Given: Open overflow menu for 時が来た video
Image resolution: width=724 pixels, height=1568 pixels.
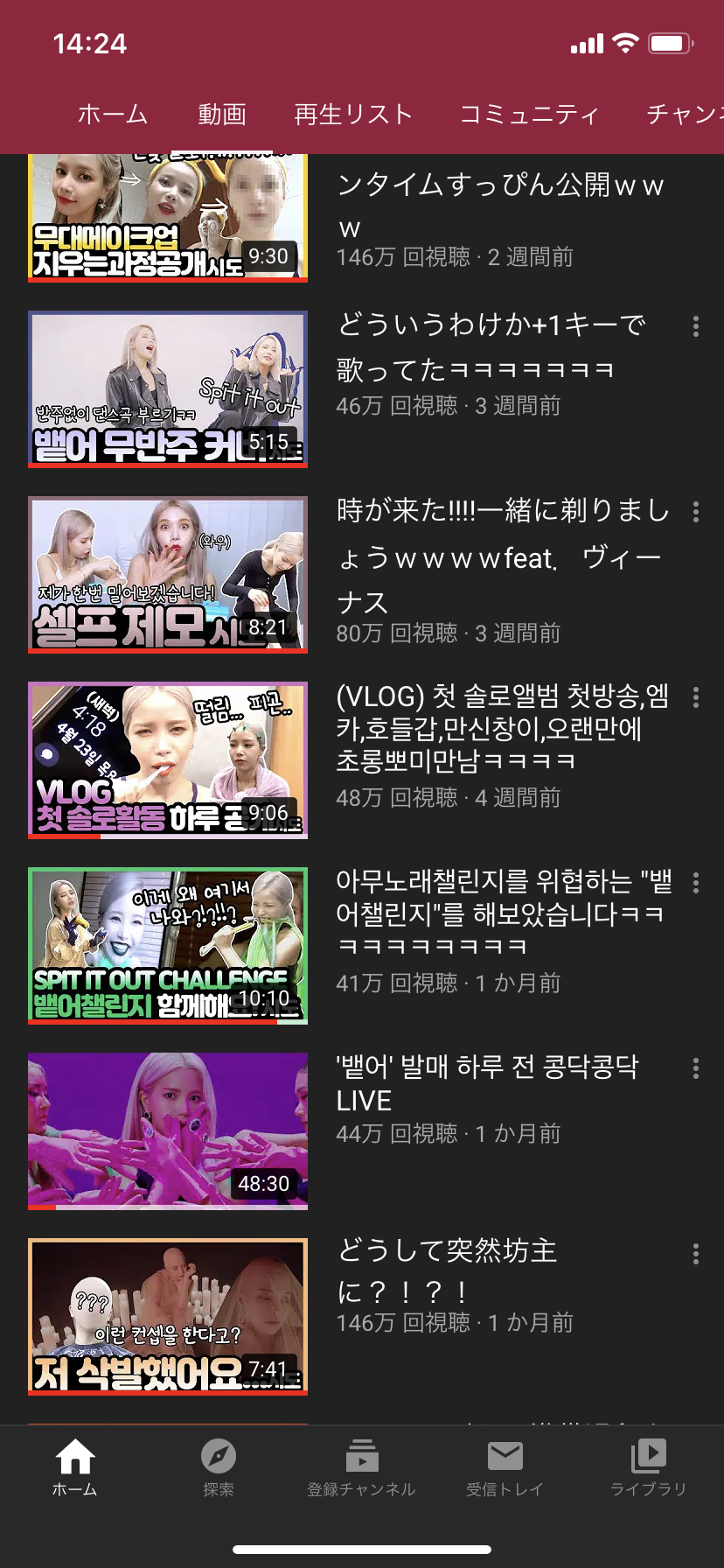Looking at the screenshot, I should pos(696,512).
